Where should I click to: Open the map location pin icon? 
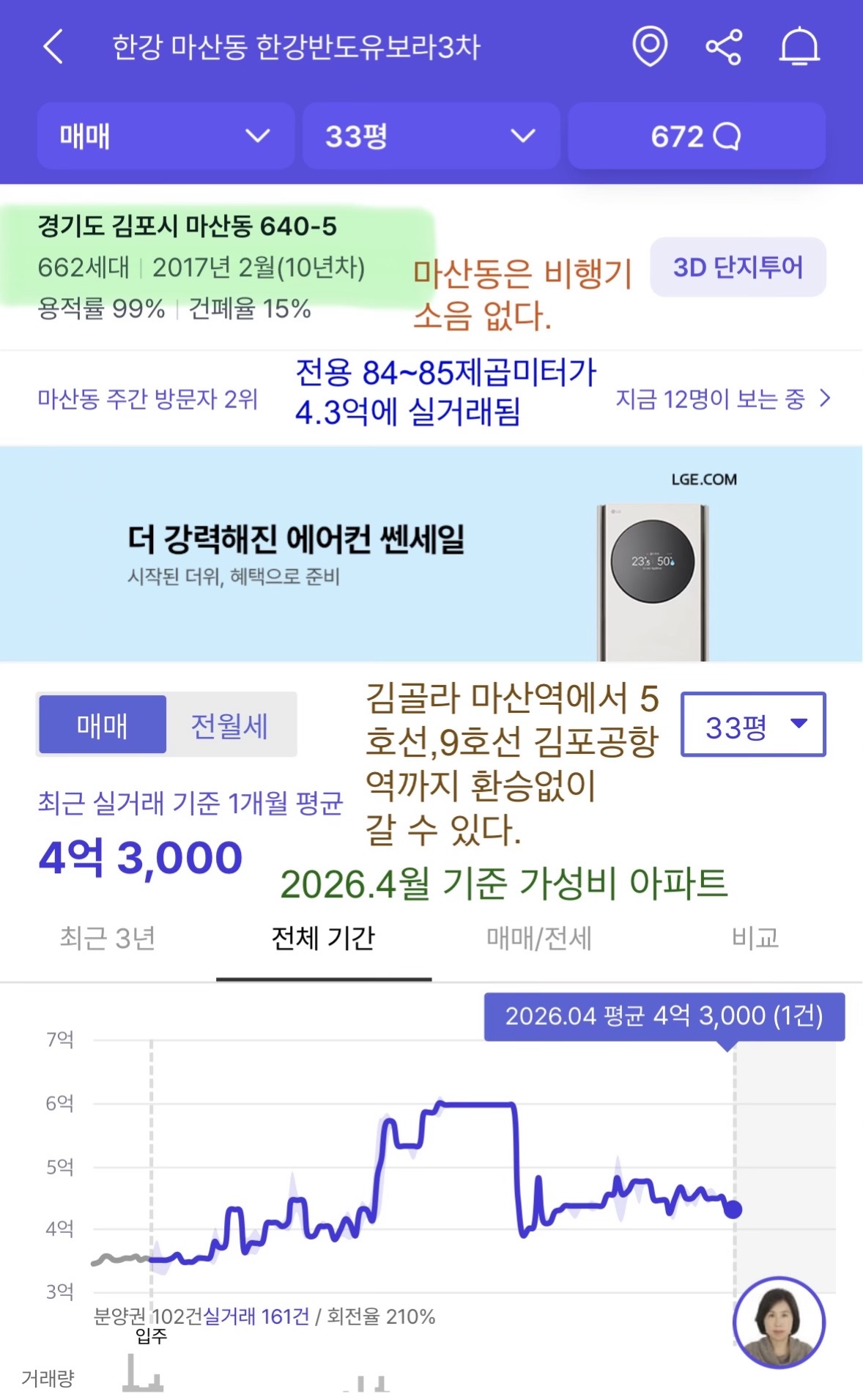pos(650,47)
